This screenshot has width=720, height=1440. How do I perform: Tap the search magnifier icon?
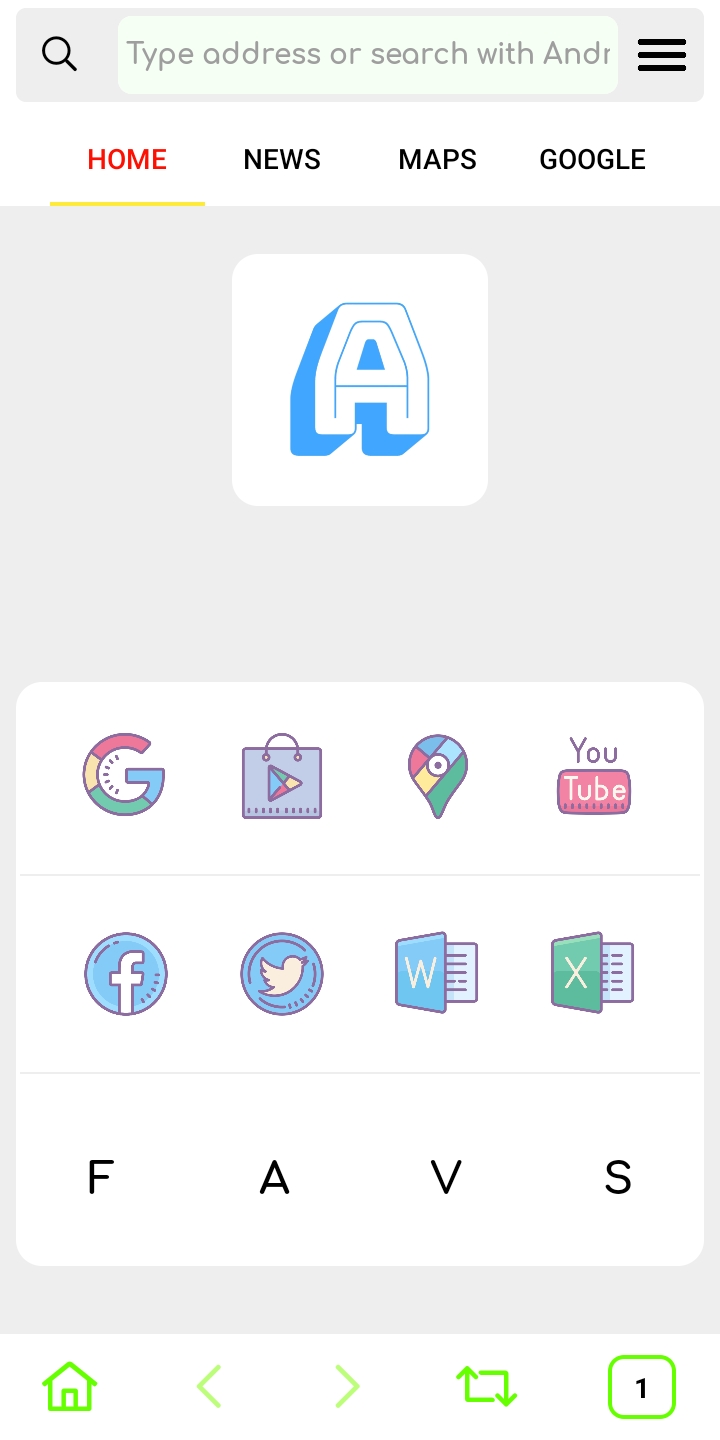click(59, 54)
